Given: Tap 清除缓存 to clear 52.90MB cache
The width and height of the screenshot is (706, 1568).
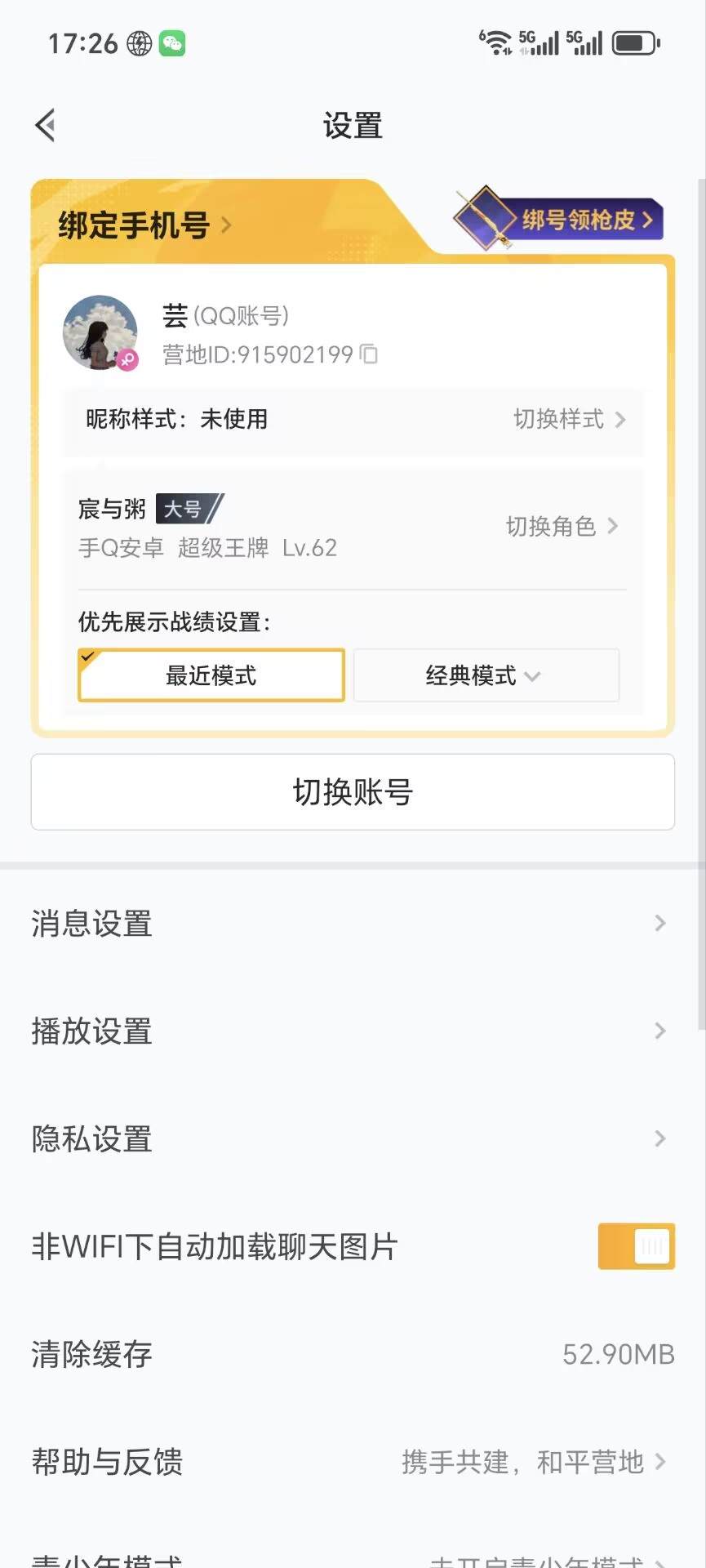Looking at the screenshot, I should tap(91, 1354).
